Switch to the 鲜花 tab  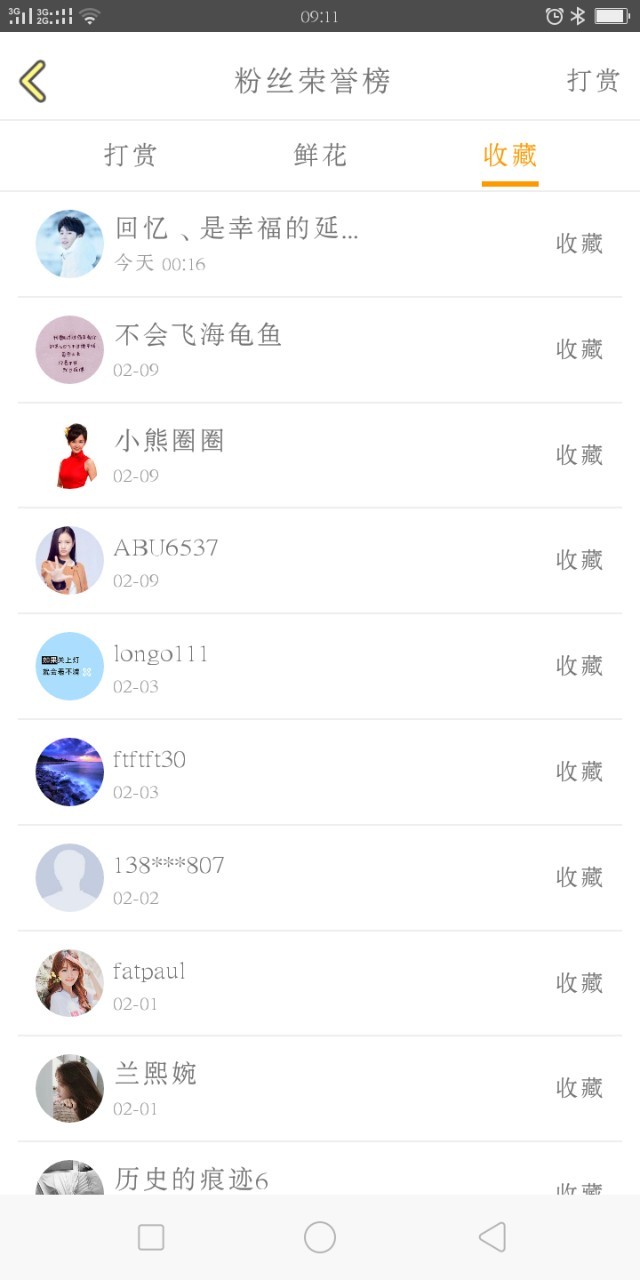(320, 156)
